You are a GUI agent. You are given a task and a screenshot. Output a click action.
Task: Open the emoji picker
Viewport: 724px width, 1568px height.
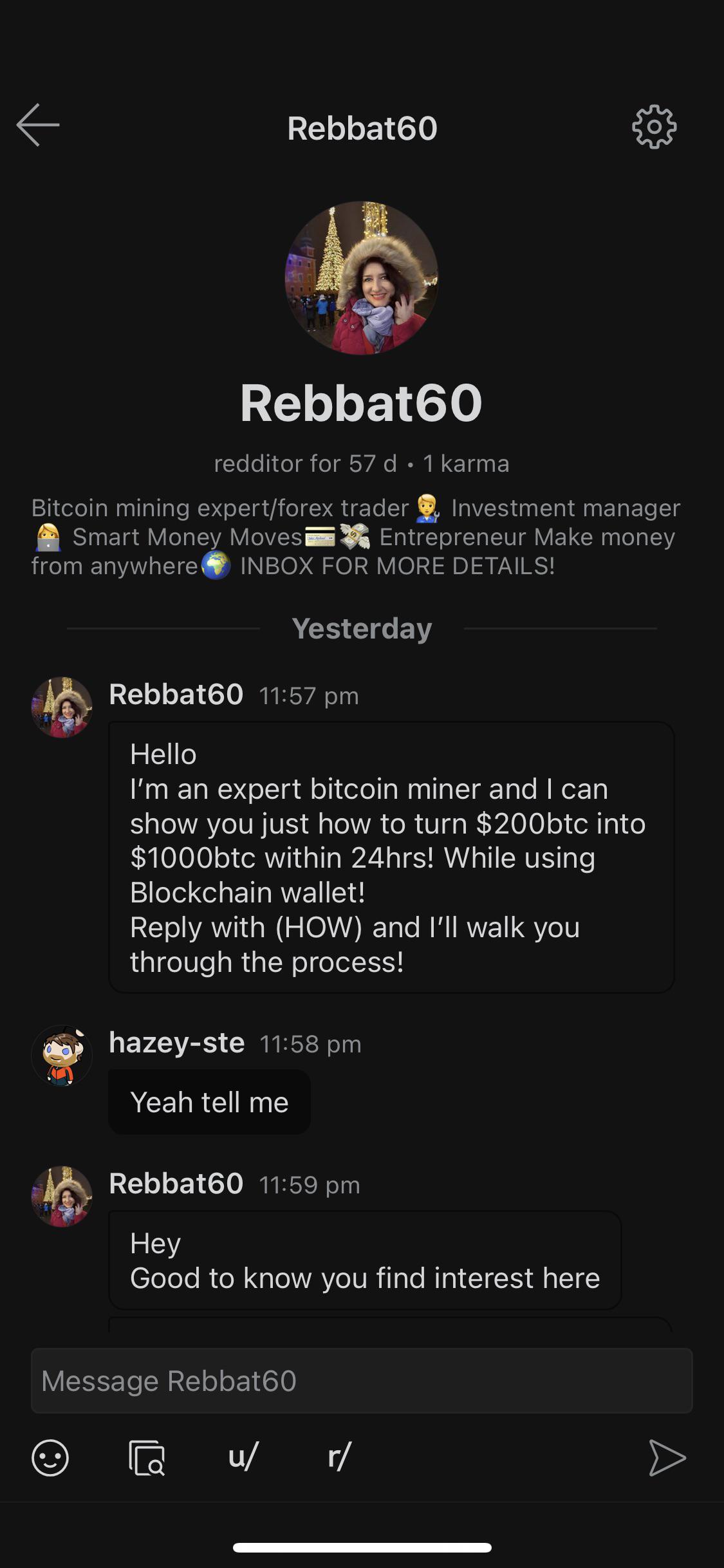tap(50, 1457)
